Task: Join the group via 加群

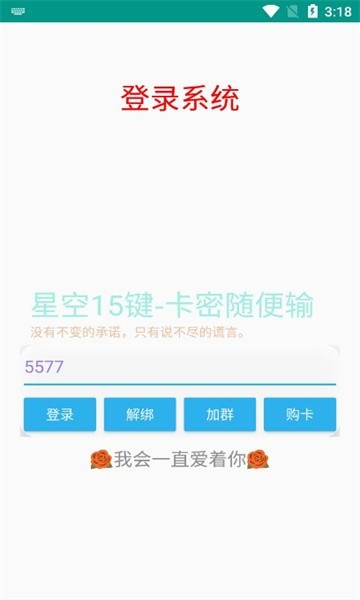Action: (220, 414)
